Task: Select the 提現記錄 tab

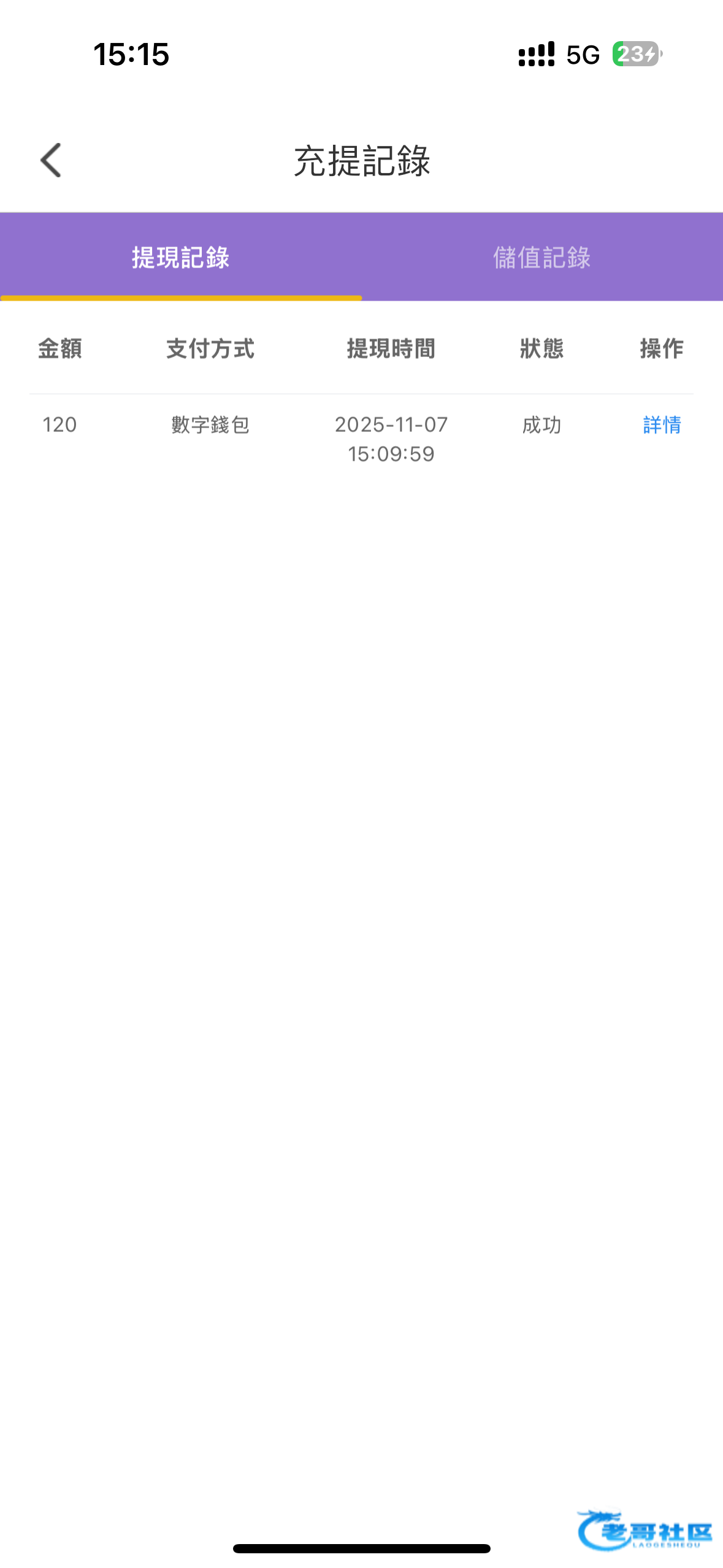Action: [181, 258]
